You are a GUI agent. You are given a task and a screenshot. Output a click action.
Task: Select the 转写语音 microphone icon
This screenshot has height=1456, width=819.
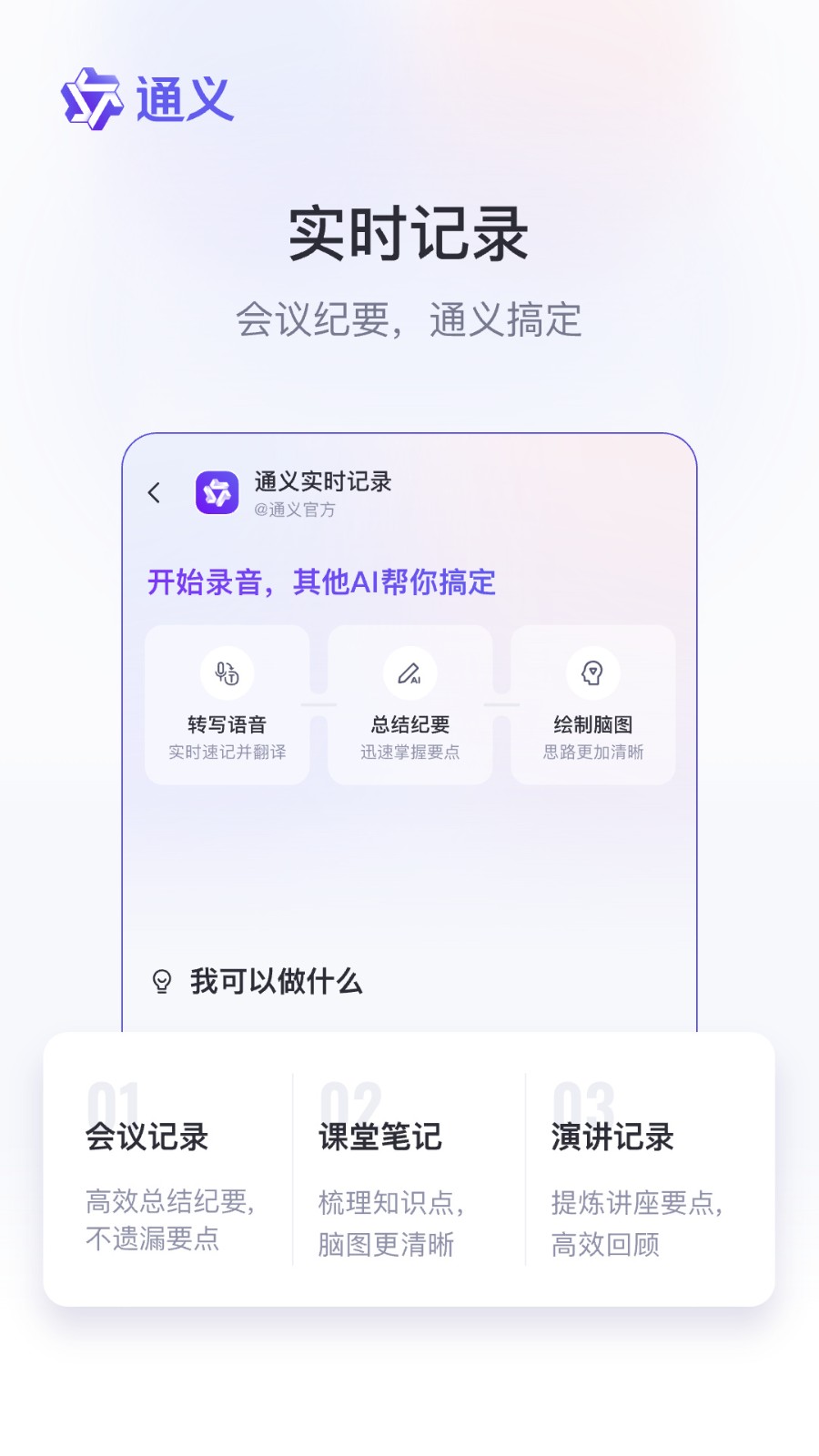tap(226, 674)
